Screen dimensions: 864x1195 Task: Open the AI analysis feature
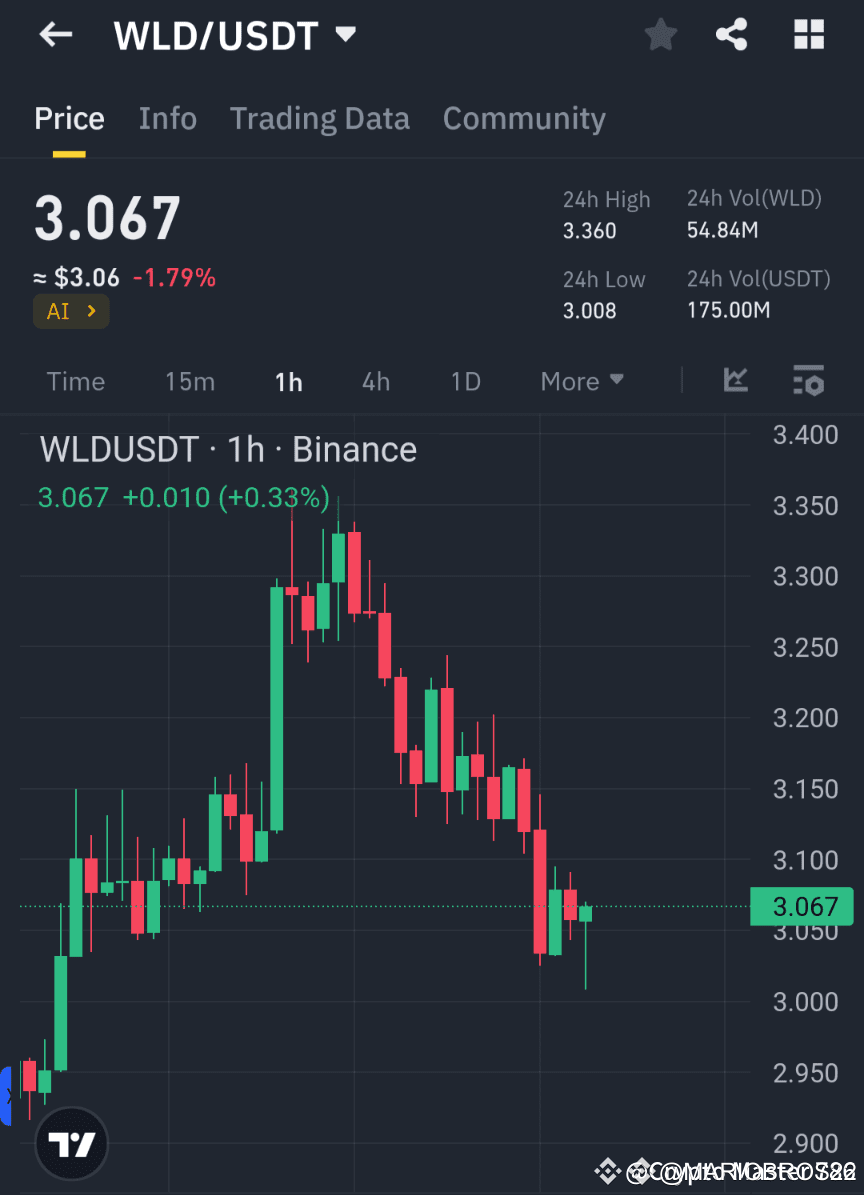[x=62, y=311]
